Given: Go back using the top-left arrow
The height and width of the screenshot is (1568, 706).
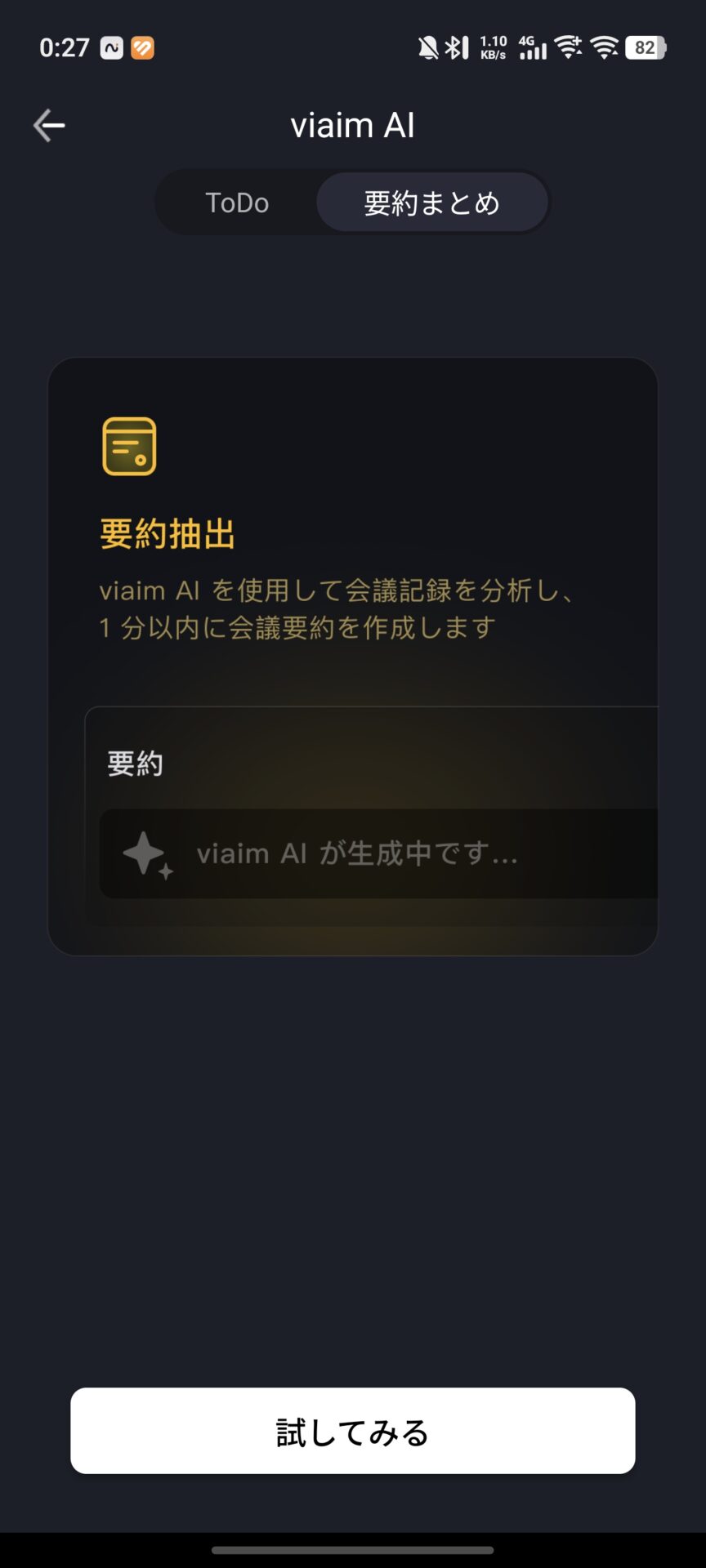Looking at the screenshot, I should coord(49,126).
